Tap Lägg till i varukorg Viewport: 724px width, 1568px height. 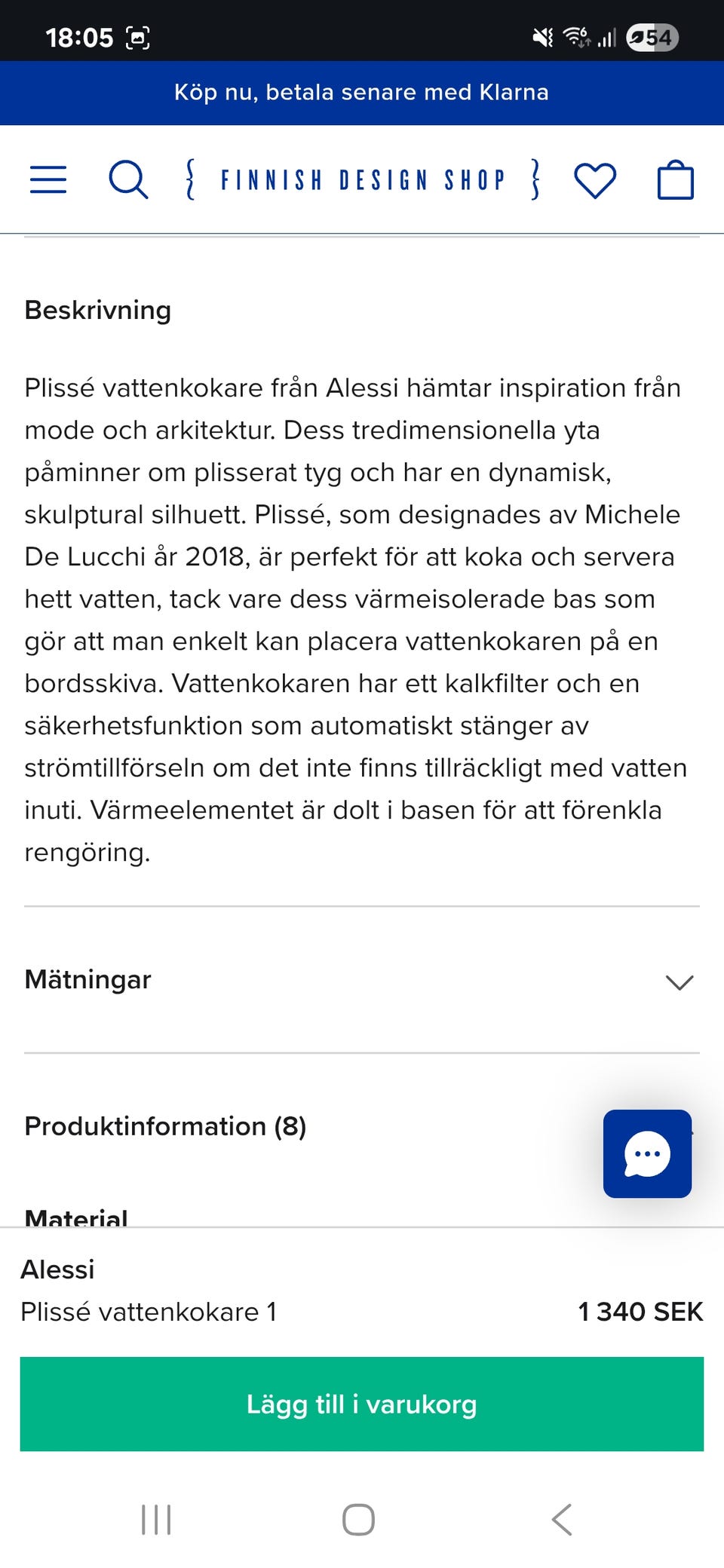(x=362, y=1404)
